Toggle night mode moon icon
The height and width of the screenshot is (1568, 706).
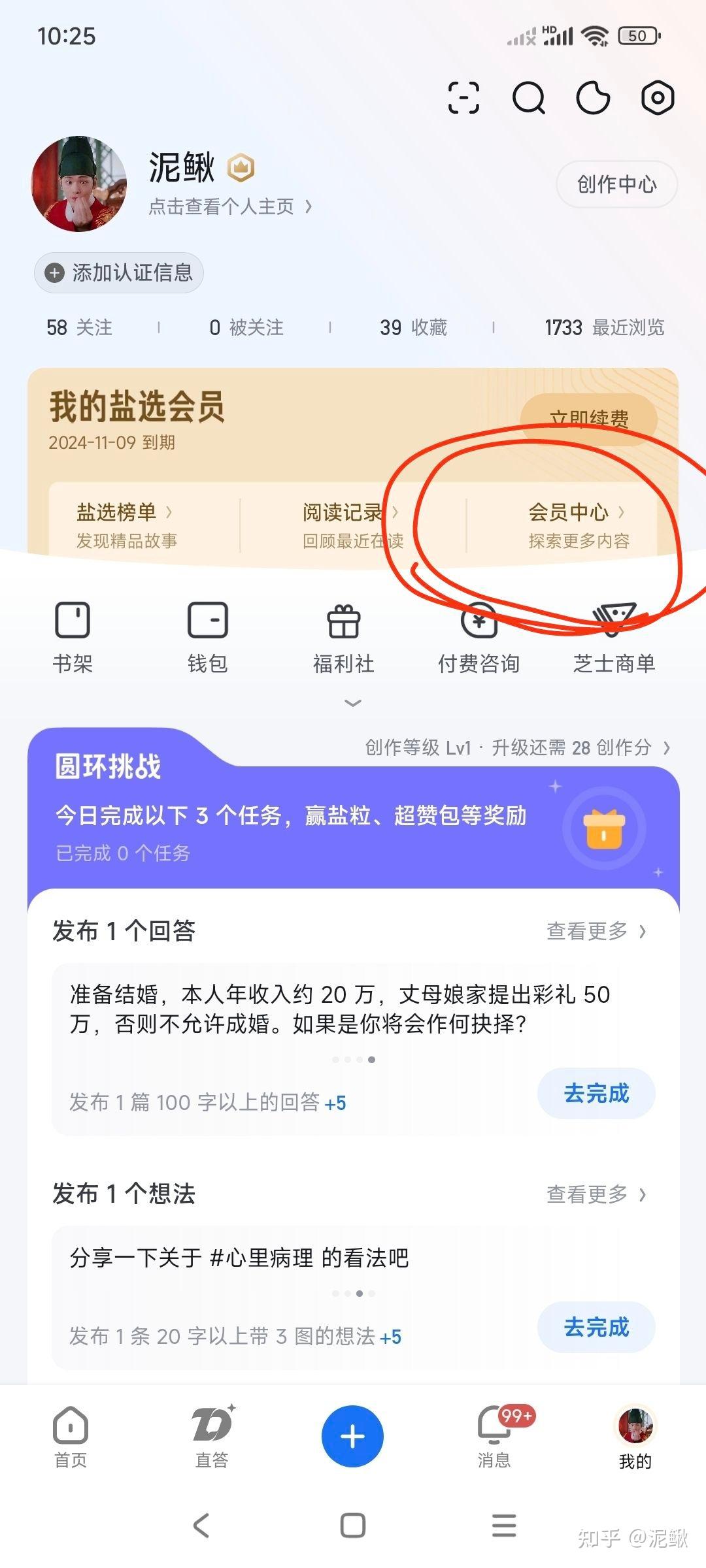pos(593,98)
